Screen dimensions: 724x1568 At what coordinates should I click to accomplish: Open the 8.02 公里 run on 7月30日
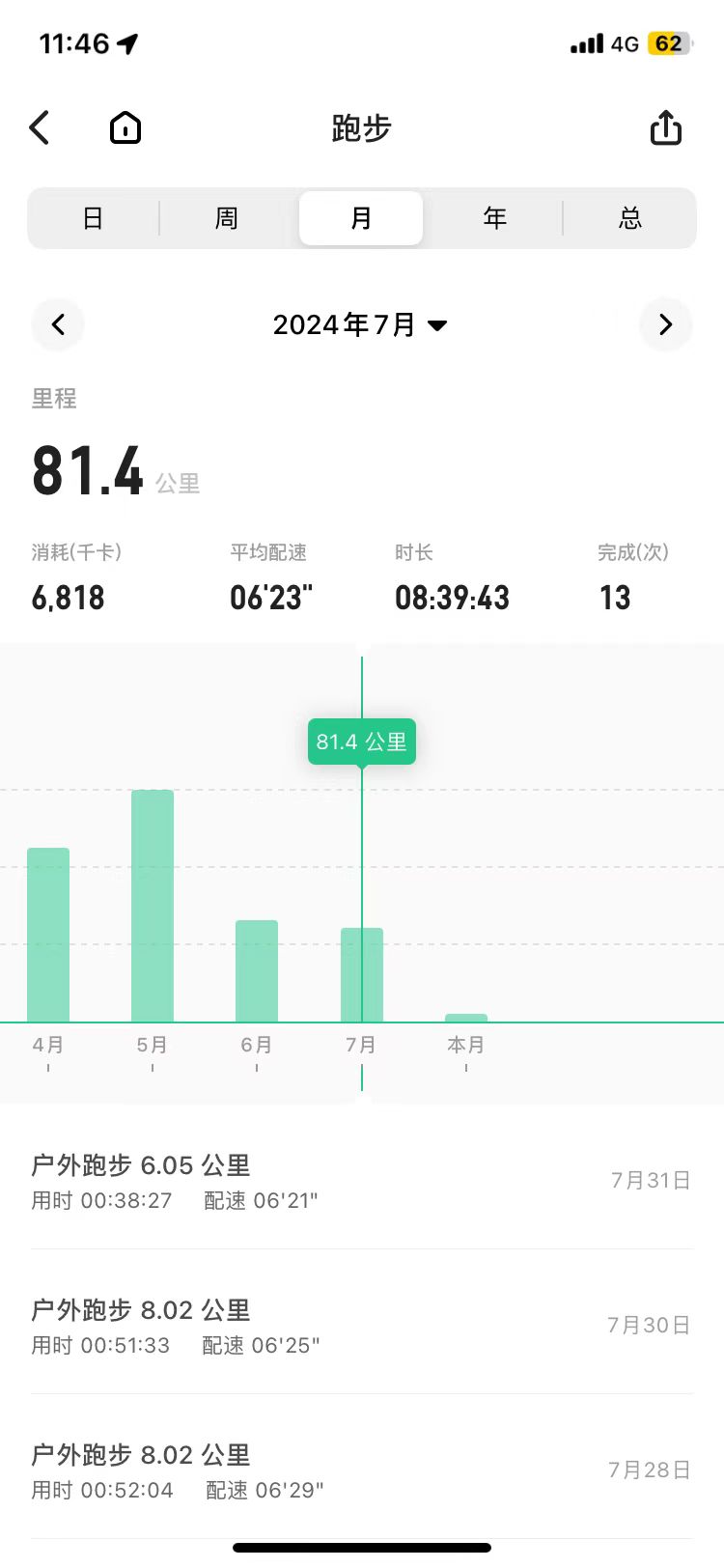(x=361, y=1326)
